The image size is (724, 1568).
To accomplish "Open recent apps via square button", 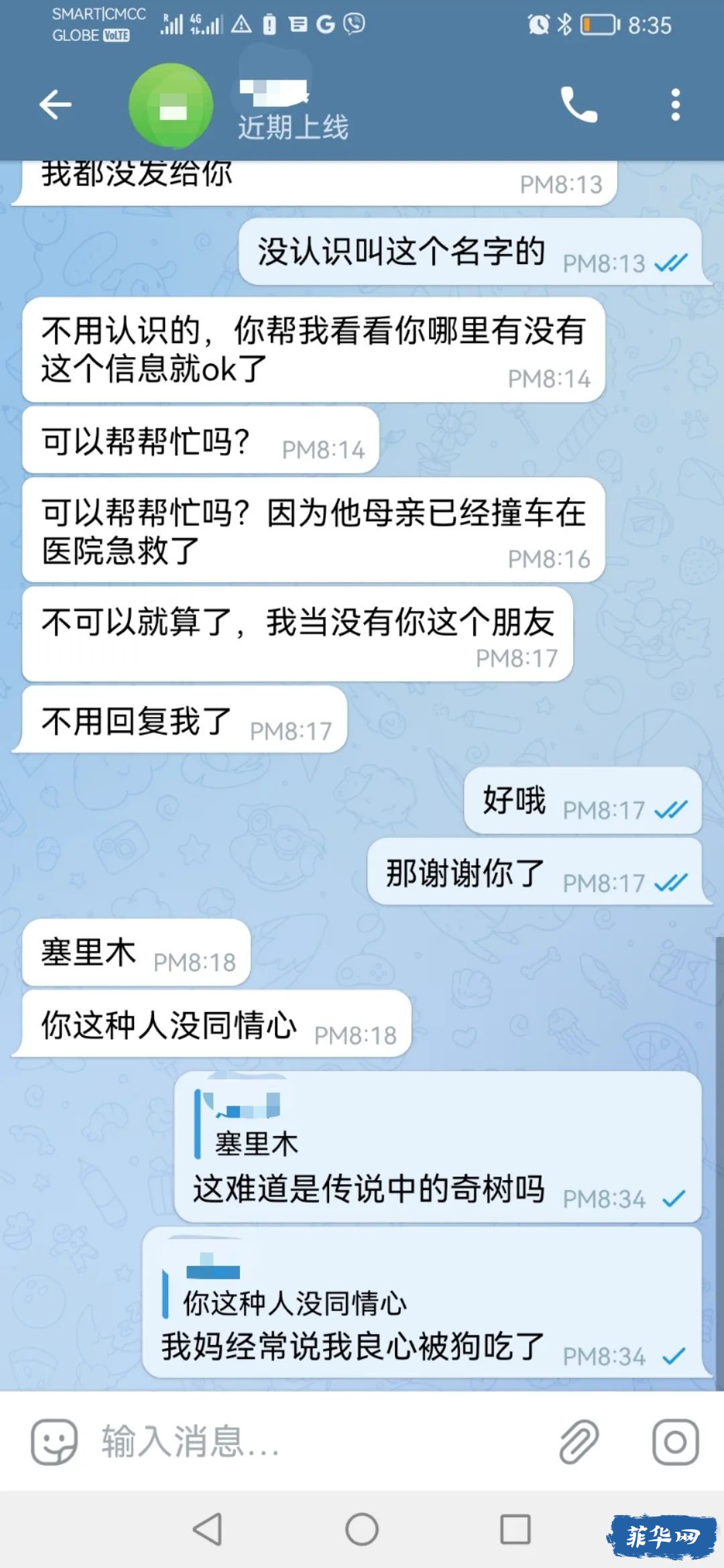I will [x=515, y=1530].
